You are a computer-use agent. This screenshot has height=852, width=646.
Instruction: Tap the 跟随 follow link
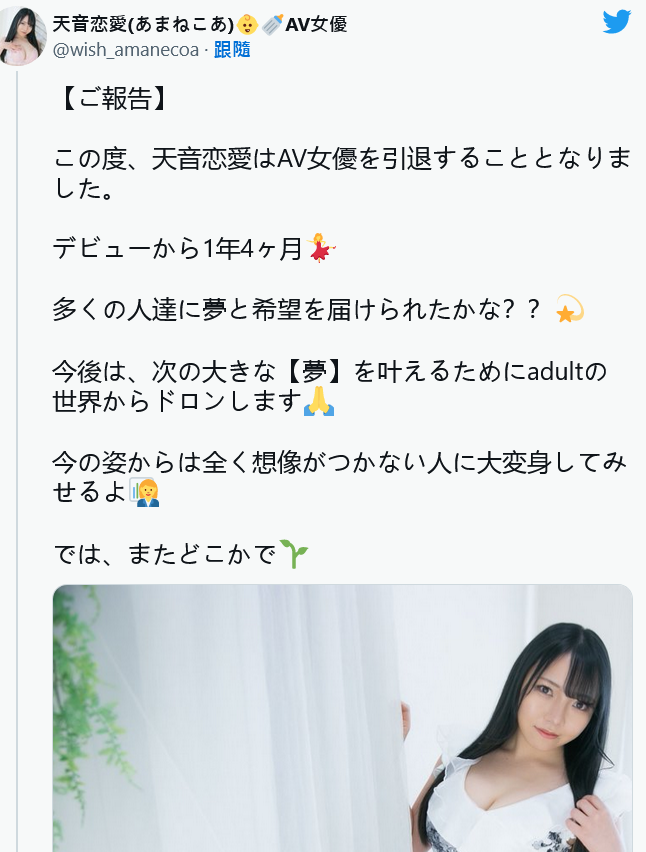(x=232, y=49)
